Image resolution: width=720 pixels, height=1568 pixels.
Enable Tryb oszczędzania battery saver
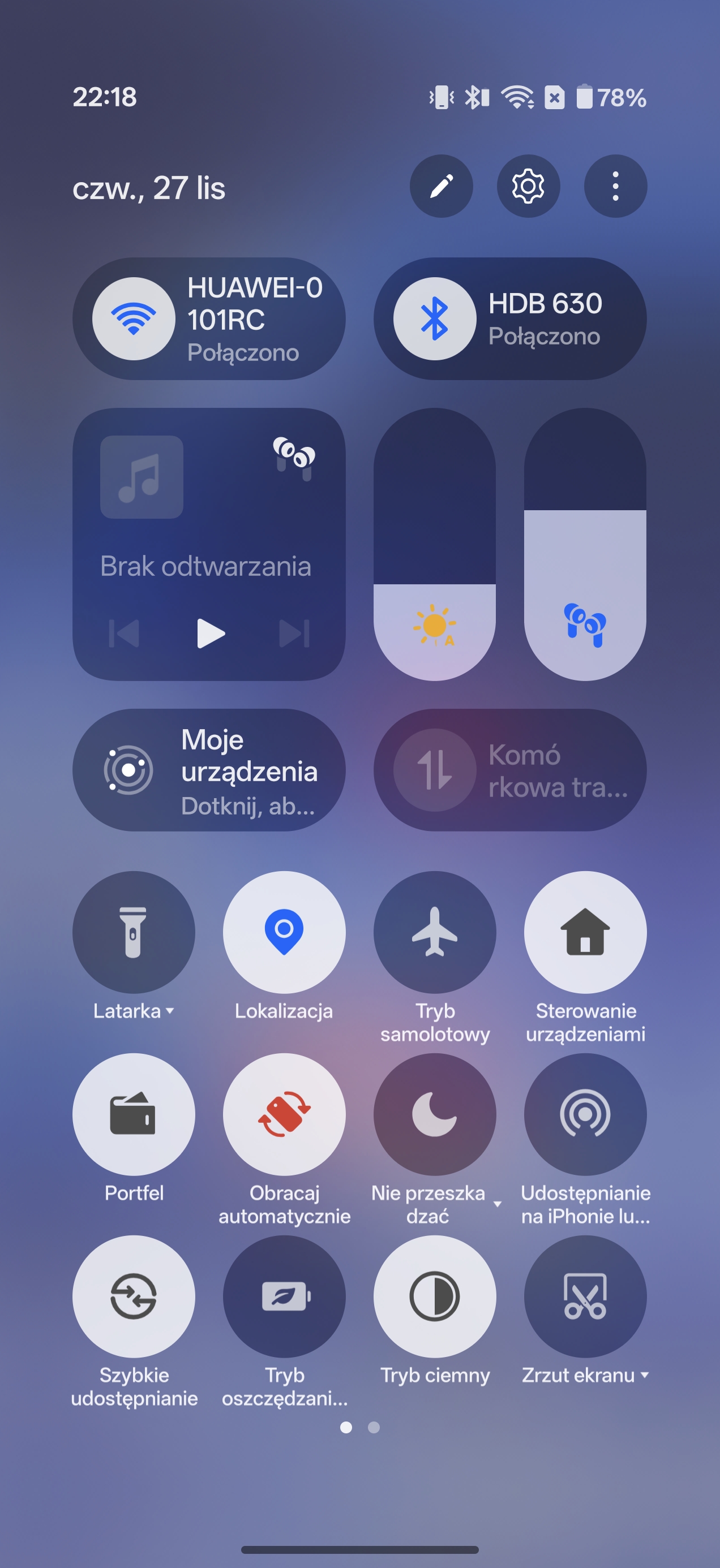[285, 1296]
